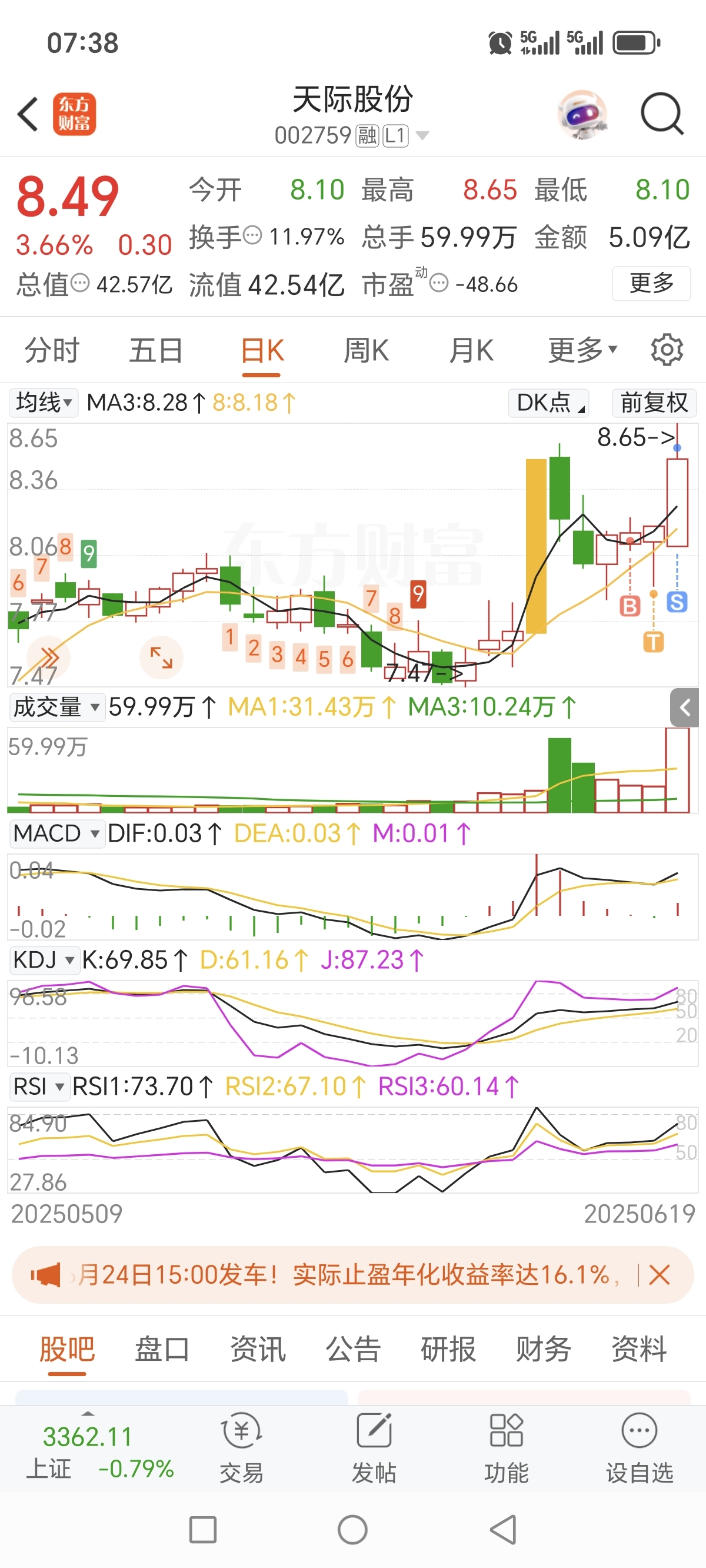Open chart settings gear icon

click(667, 350)
